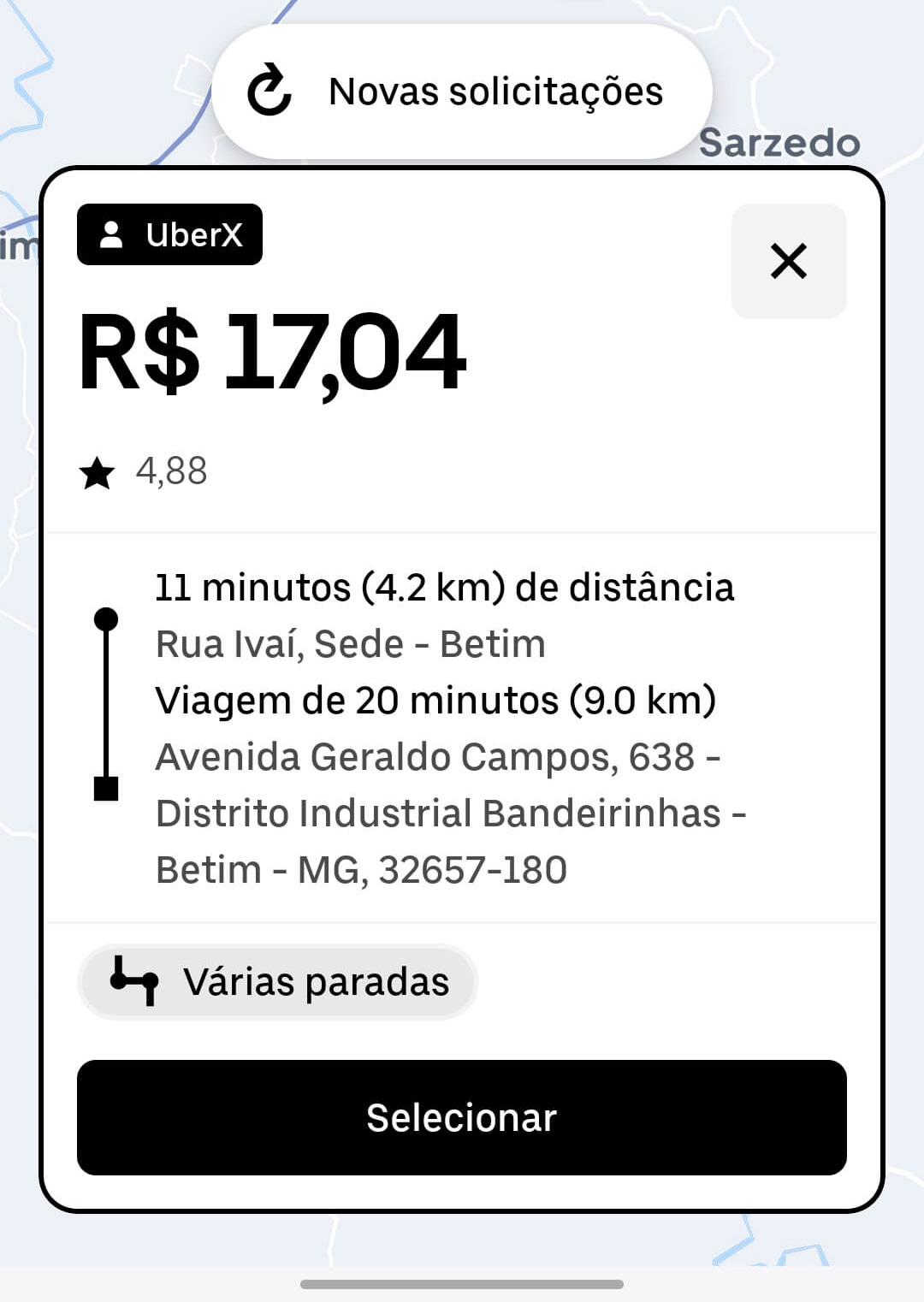
Task: Click the 11 minutos distance text
Action: (445, 588)
